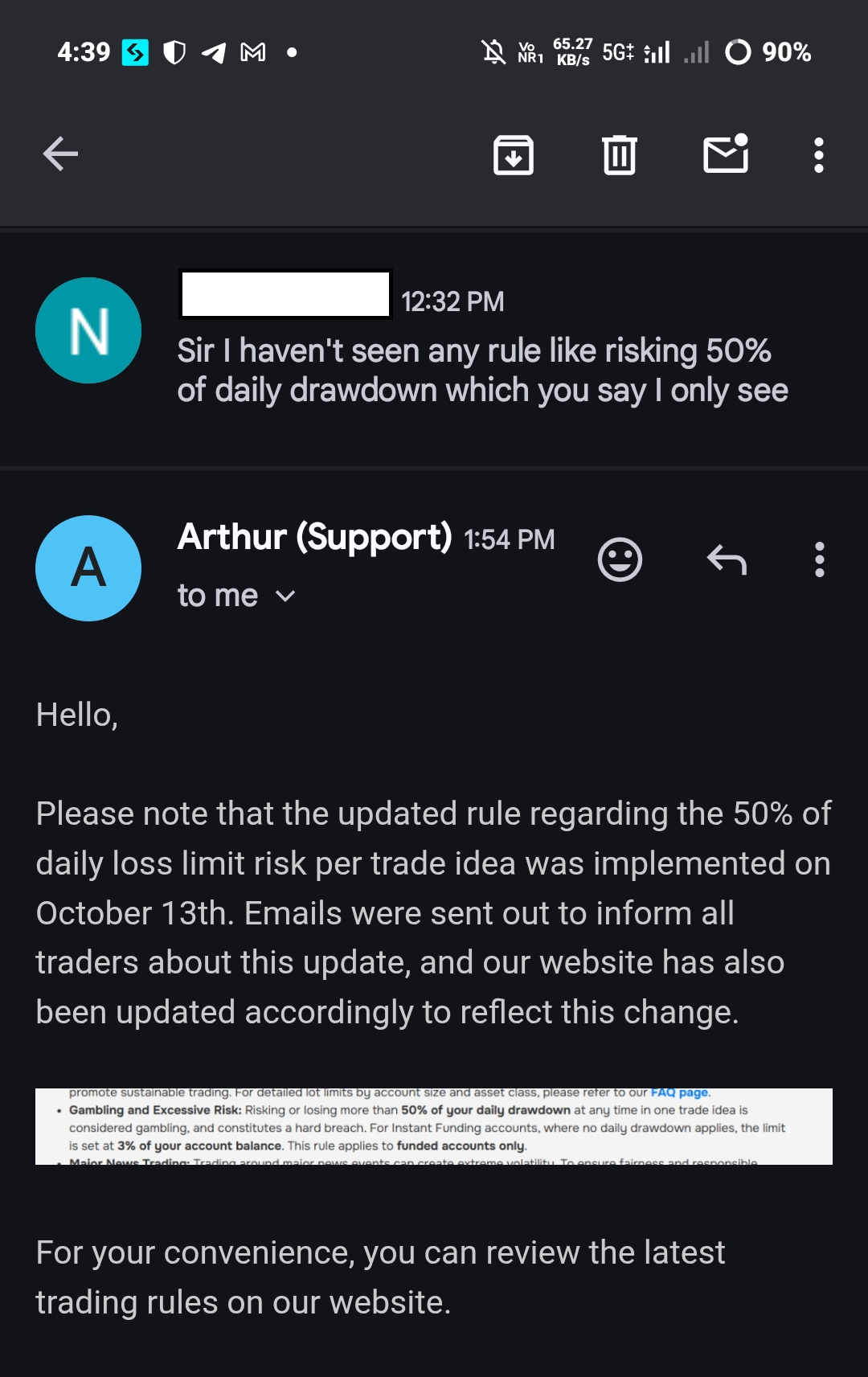
Task: Reply to Arthur (Support)
Action: click(727, 559)
